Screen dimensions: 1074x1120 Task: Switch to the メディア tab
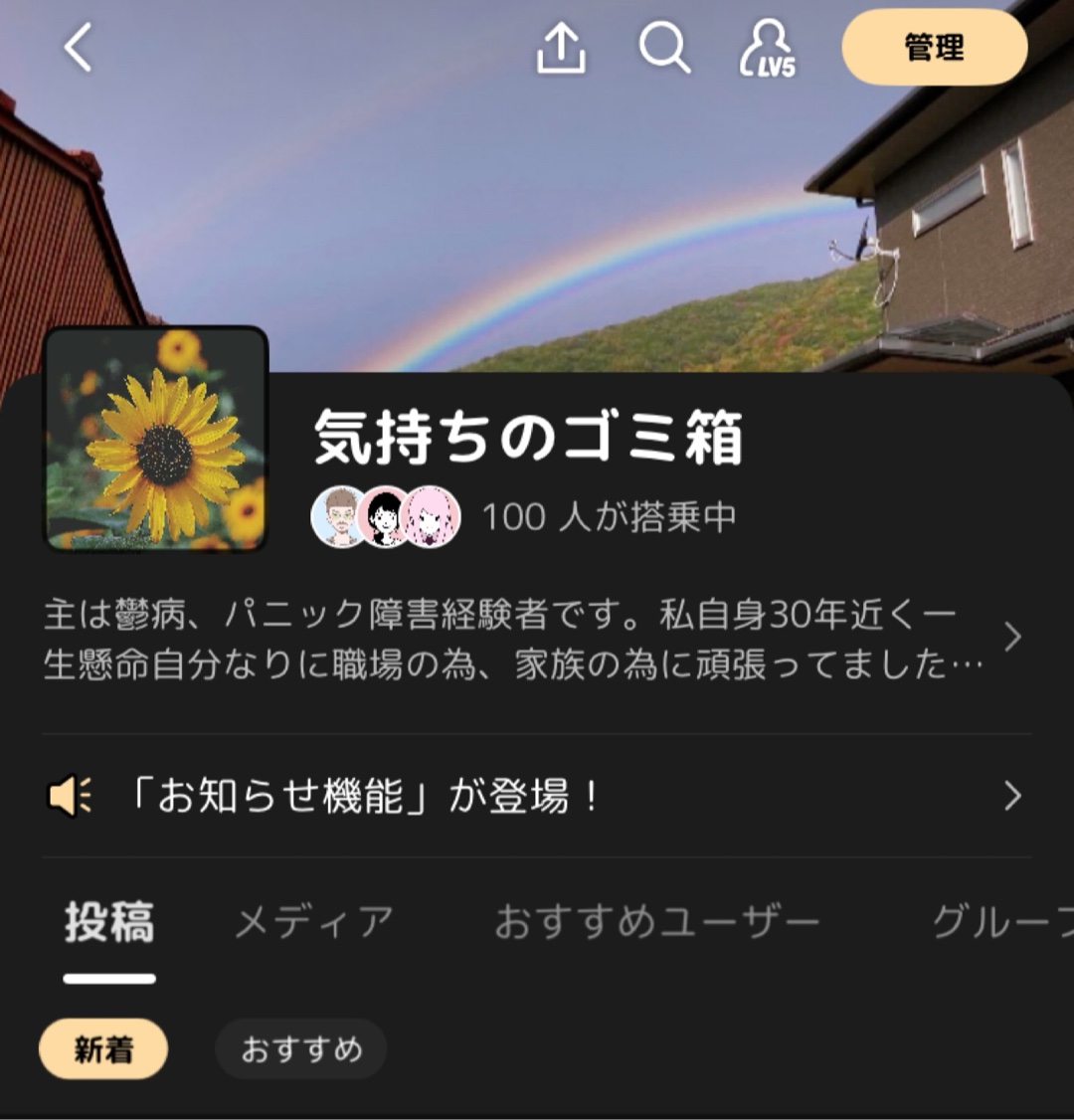click(314, 922)
